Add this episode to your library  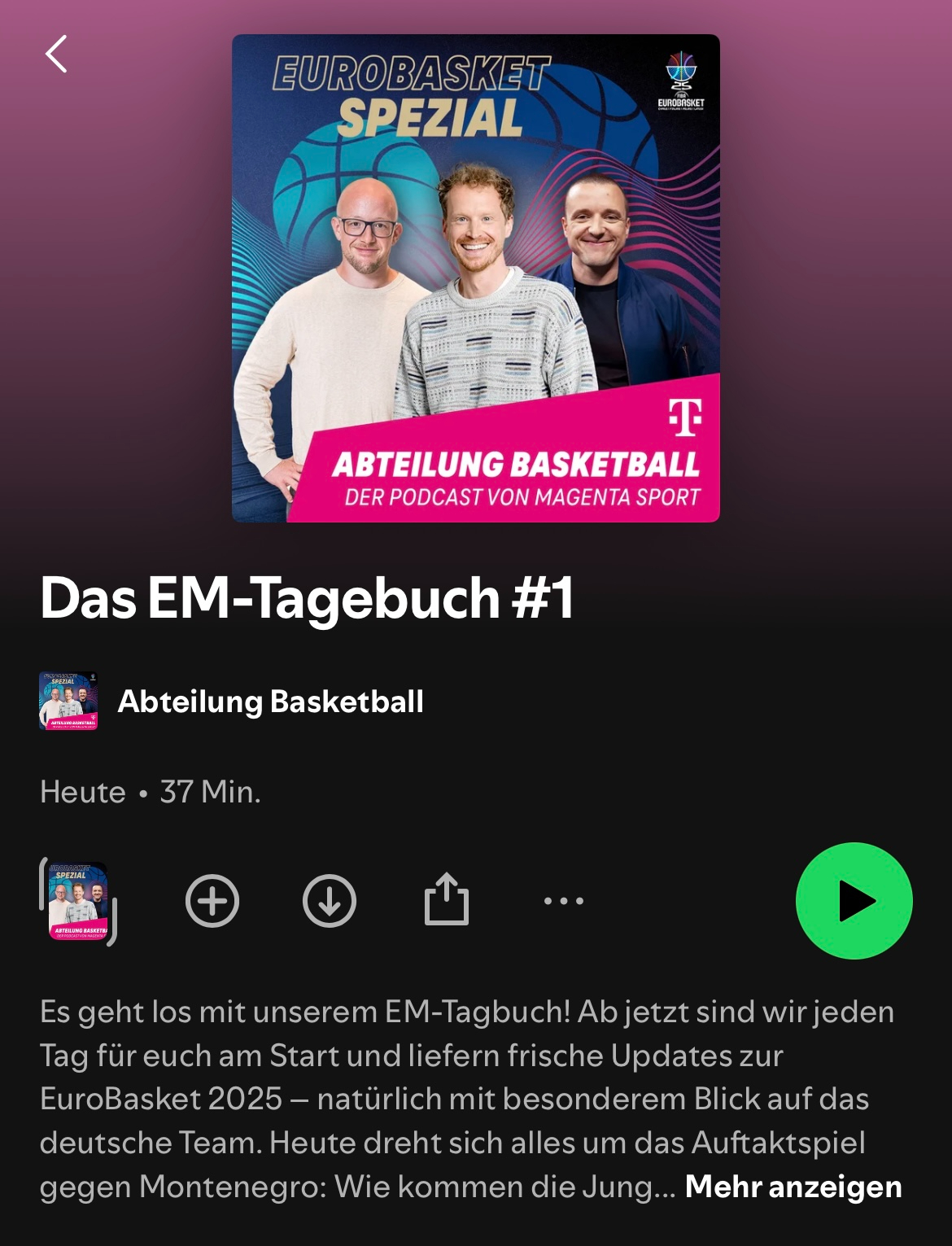(x=212, y=901)
